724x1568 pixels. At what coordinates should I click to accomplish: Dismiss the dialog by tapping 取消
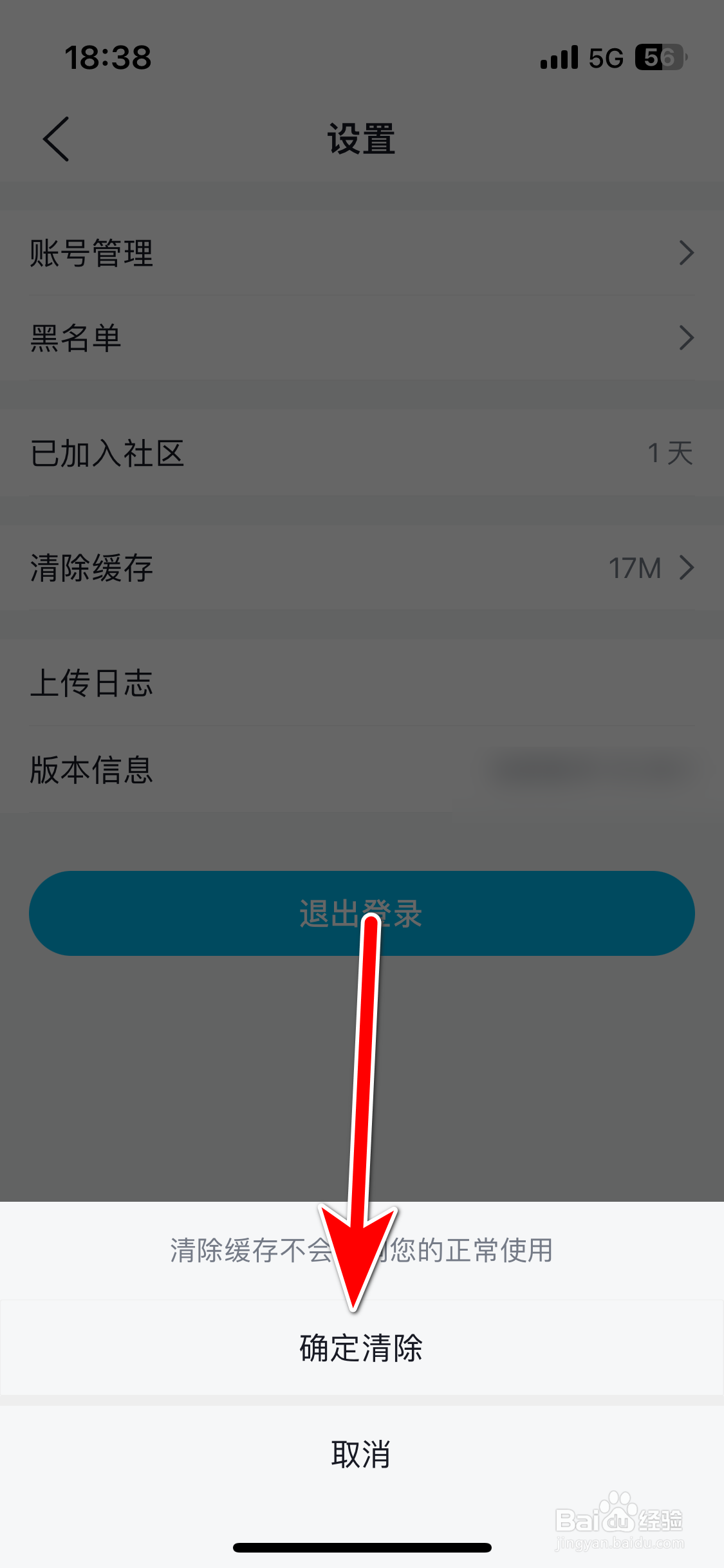pyautogui.click(x=362, y=1455)
